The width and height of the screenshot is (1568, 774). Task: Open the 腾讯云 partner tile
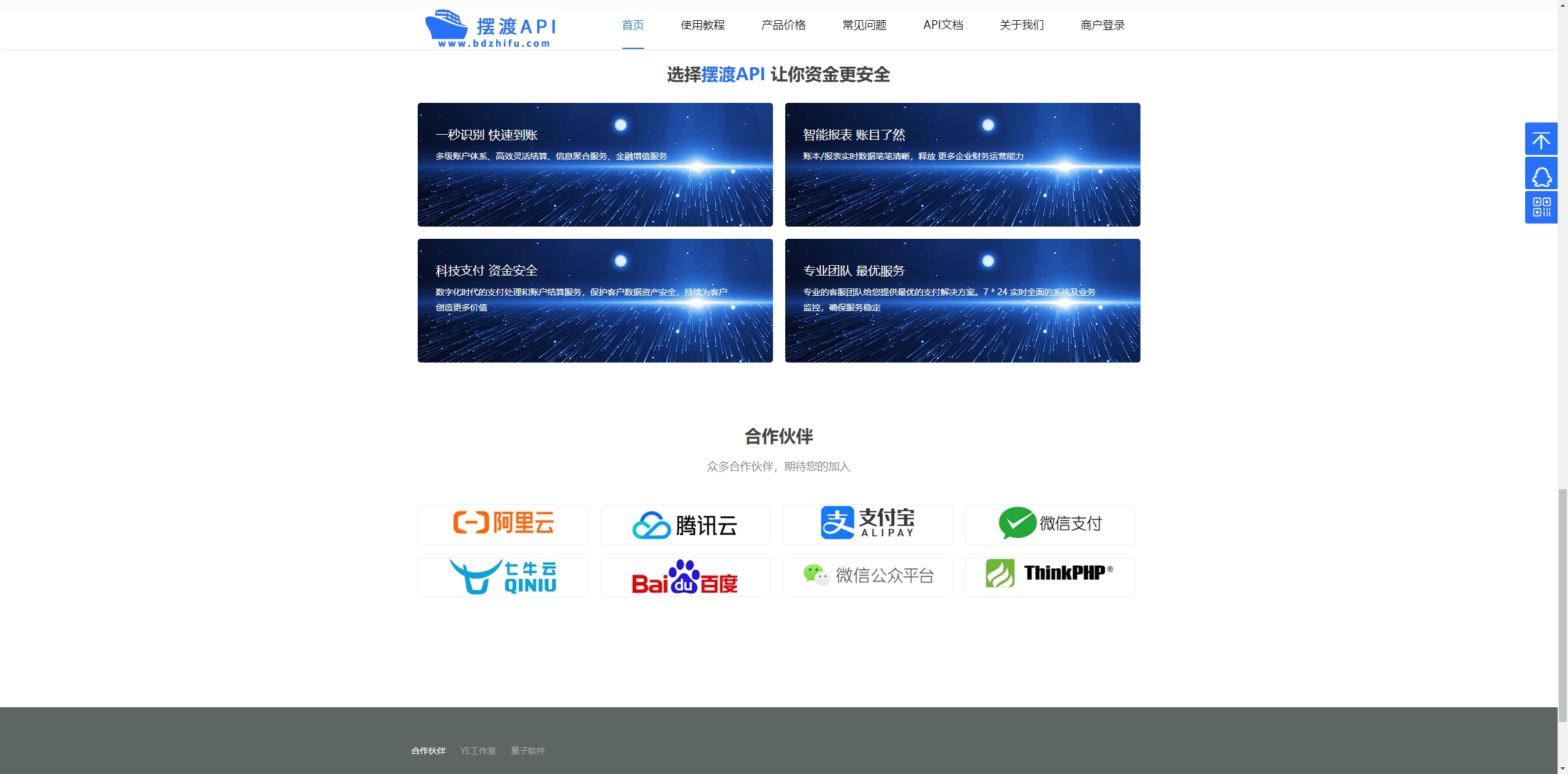click(x=685, y=524)
